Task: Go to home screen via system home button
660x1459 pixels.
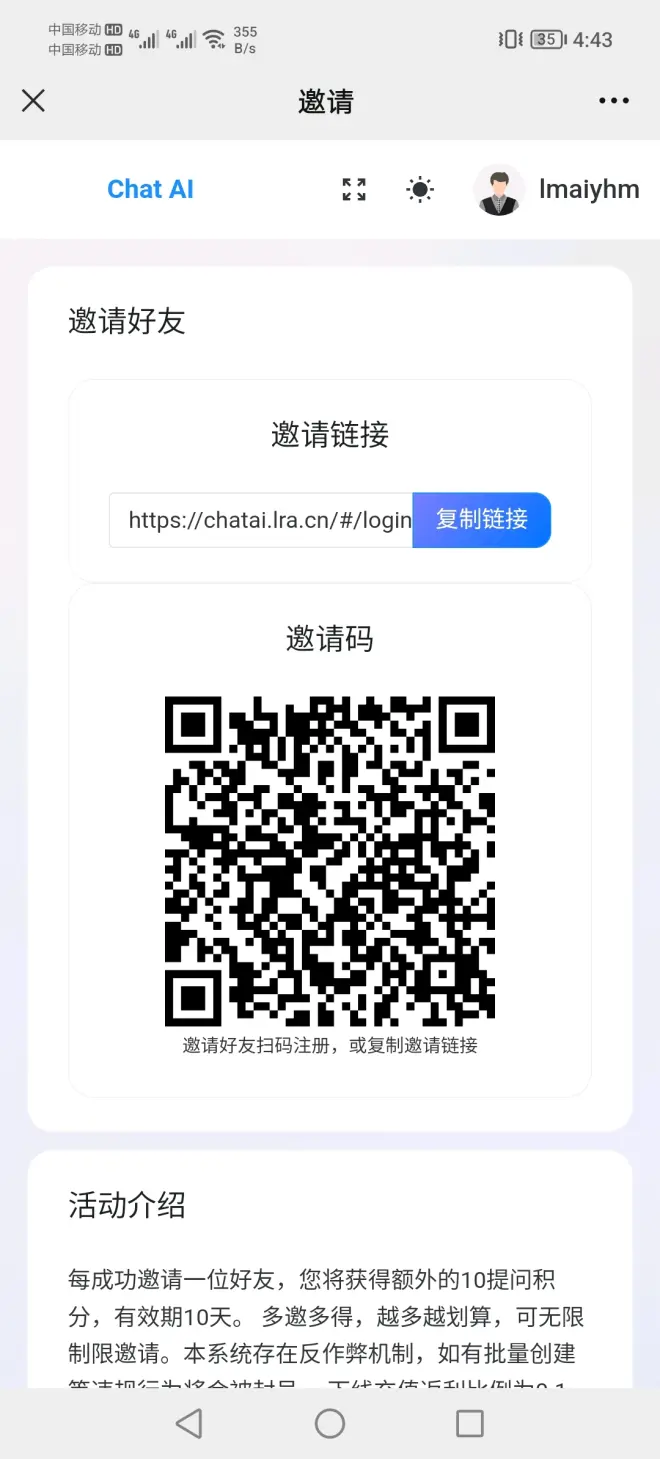Action: coord(330,1423)
